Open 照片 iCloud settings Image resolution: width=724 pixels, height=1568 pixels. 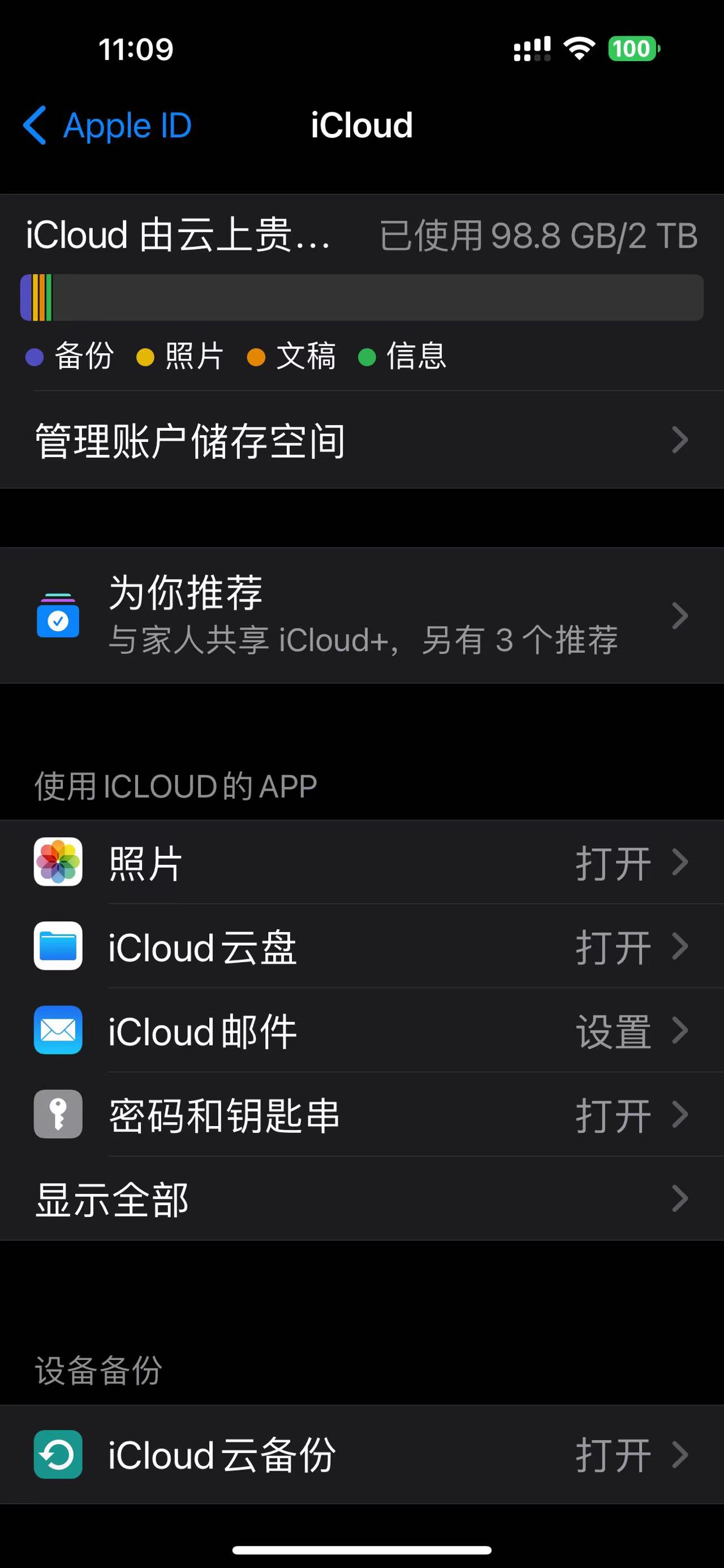pos(361,862)
